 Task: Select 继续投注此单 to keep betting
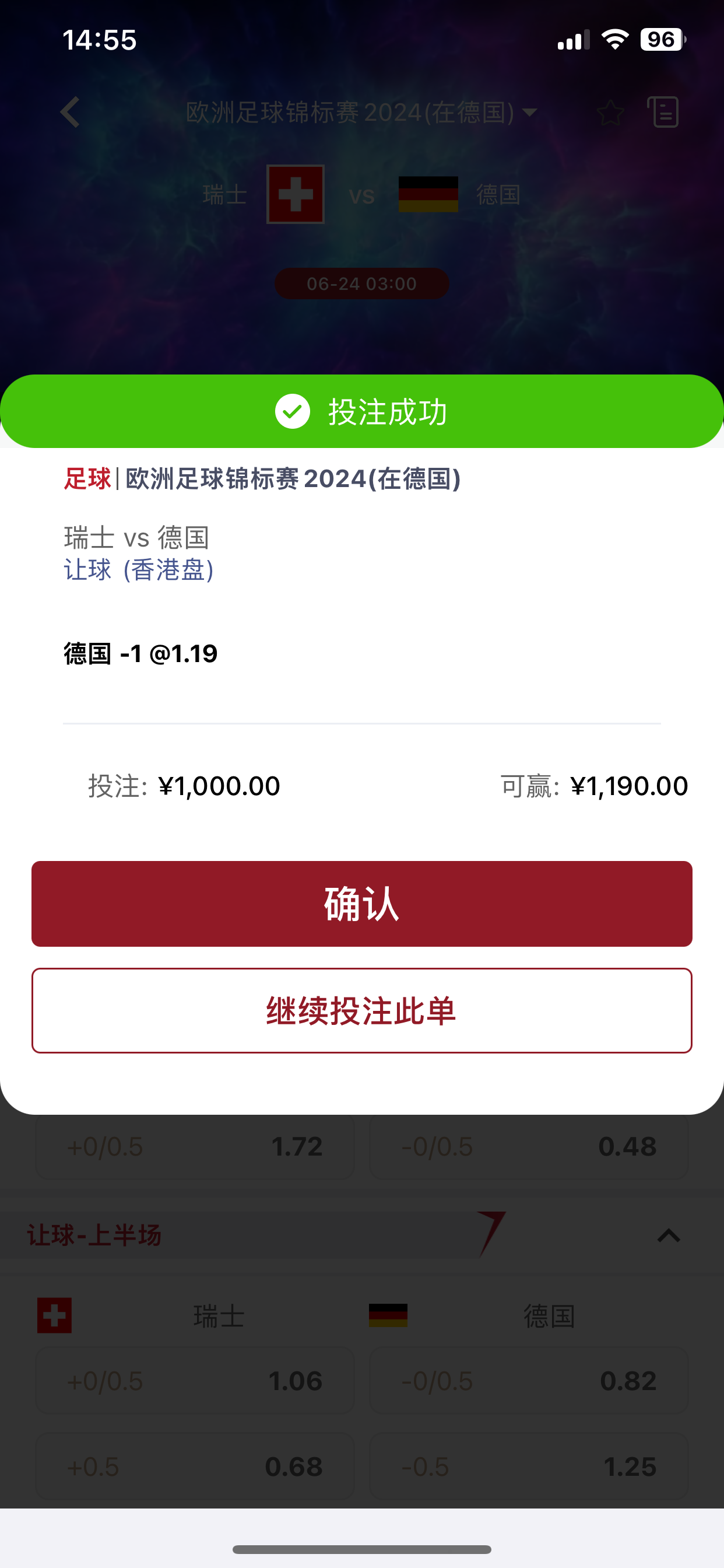(362, 1010)
